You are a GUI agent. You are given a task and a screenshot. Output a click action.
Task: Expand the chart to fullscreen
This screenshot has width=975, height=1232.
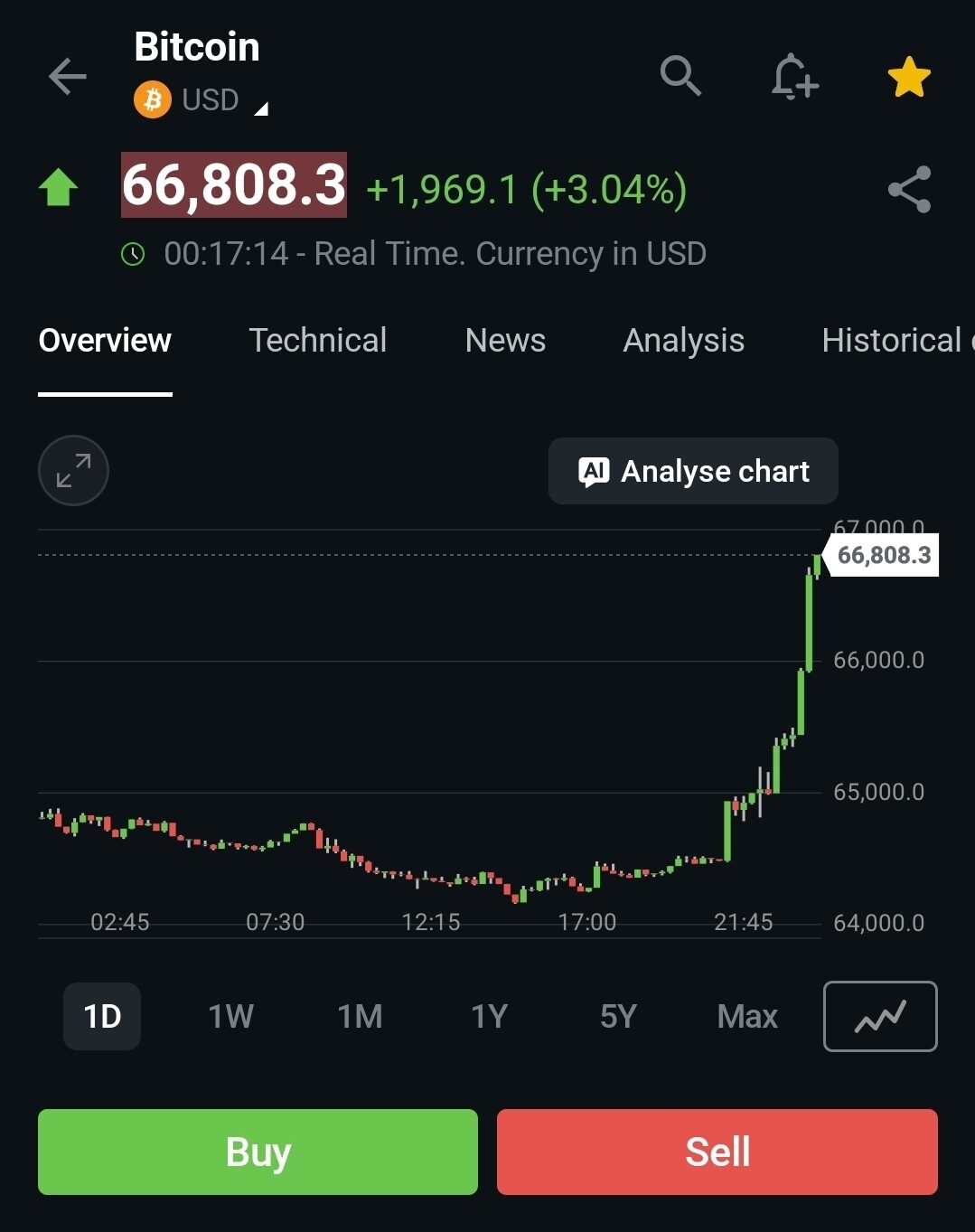[x=73, y=471]
